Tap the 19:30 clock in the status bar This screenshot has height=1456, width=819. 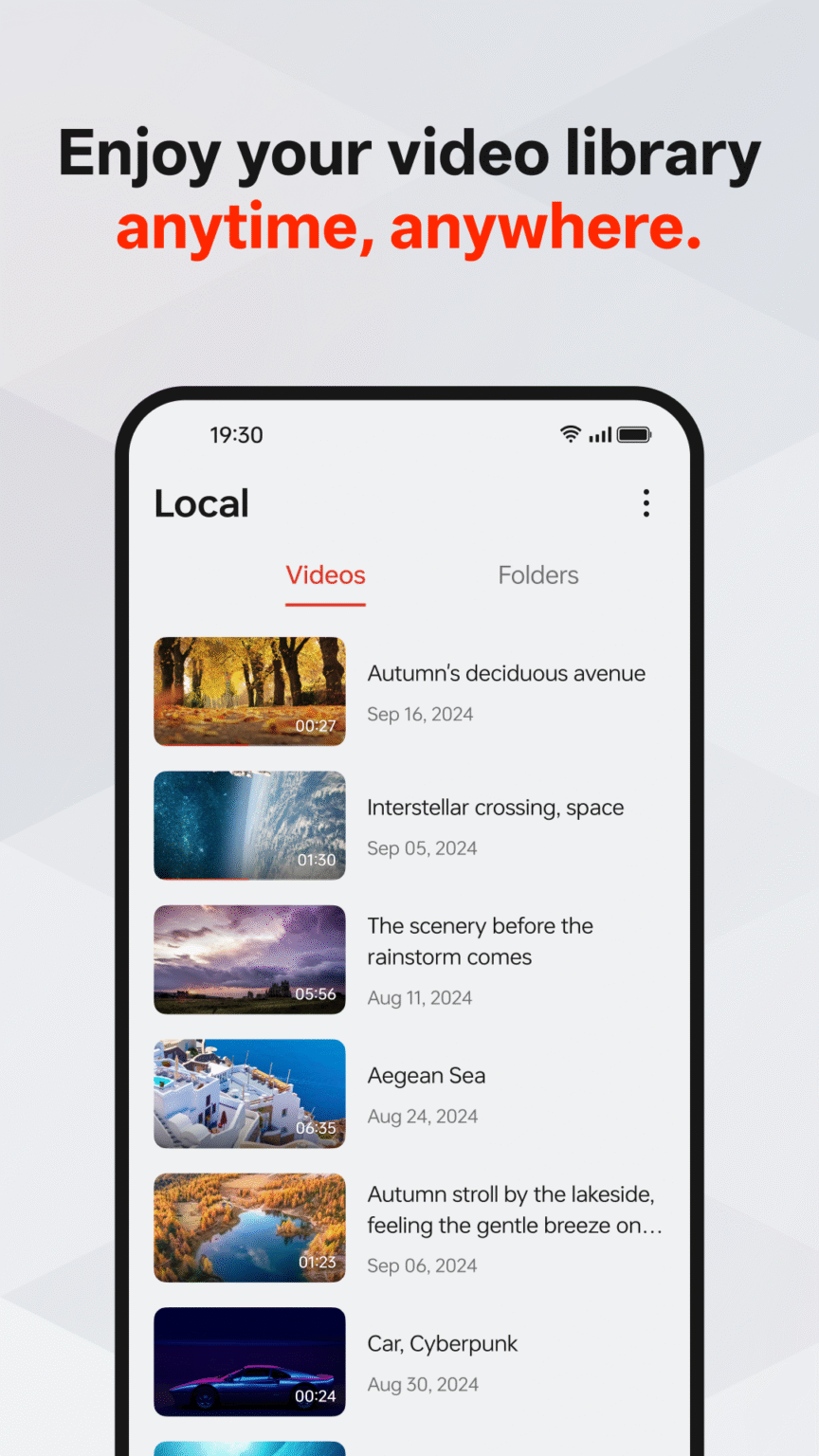[x=236, y=435]
